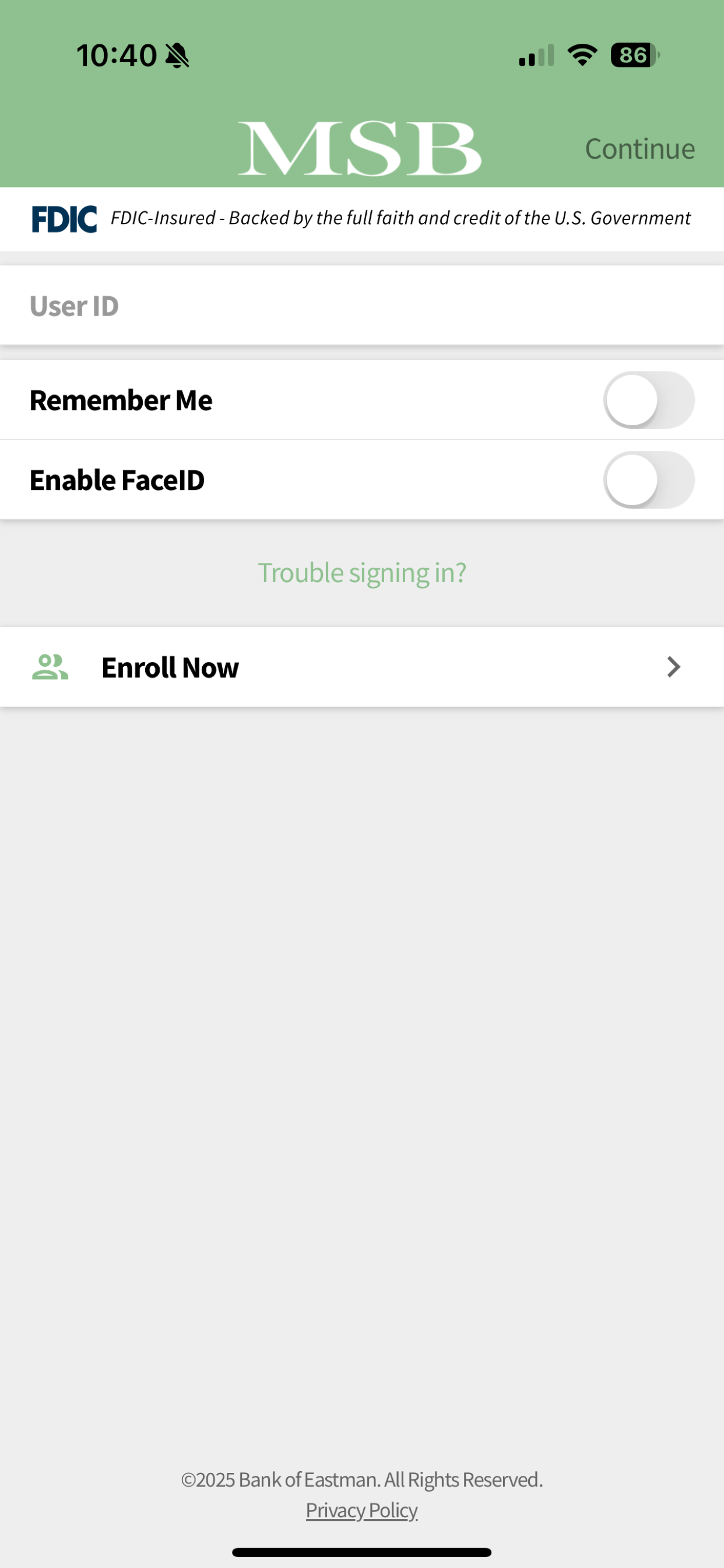The image size is (724, 1568).
Task: Select the Enroll Now person icon
Action: (51, 667)
